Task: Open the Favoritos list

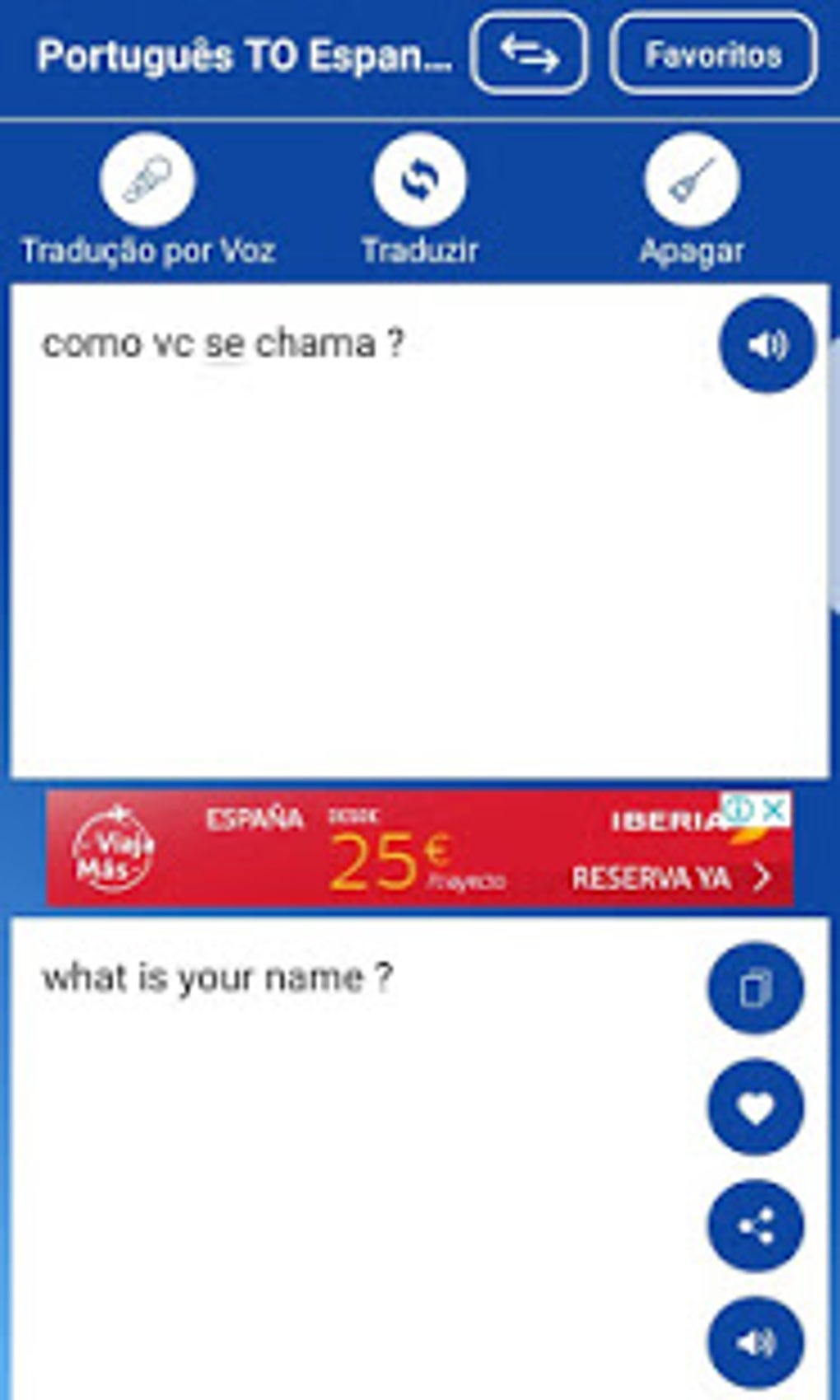Action: coord(713,54)
